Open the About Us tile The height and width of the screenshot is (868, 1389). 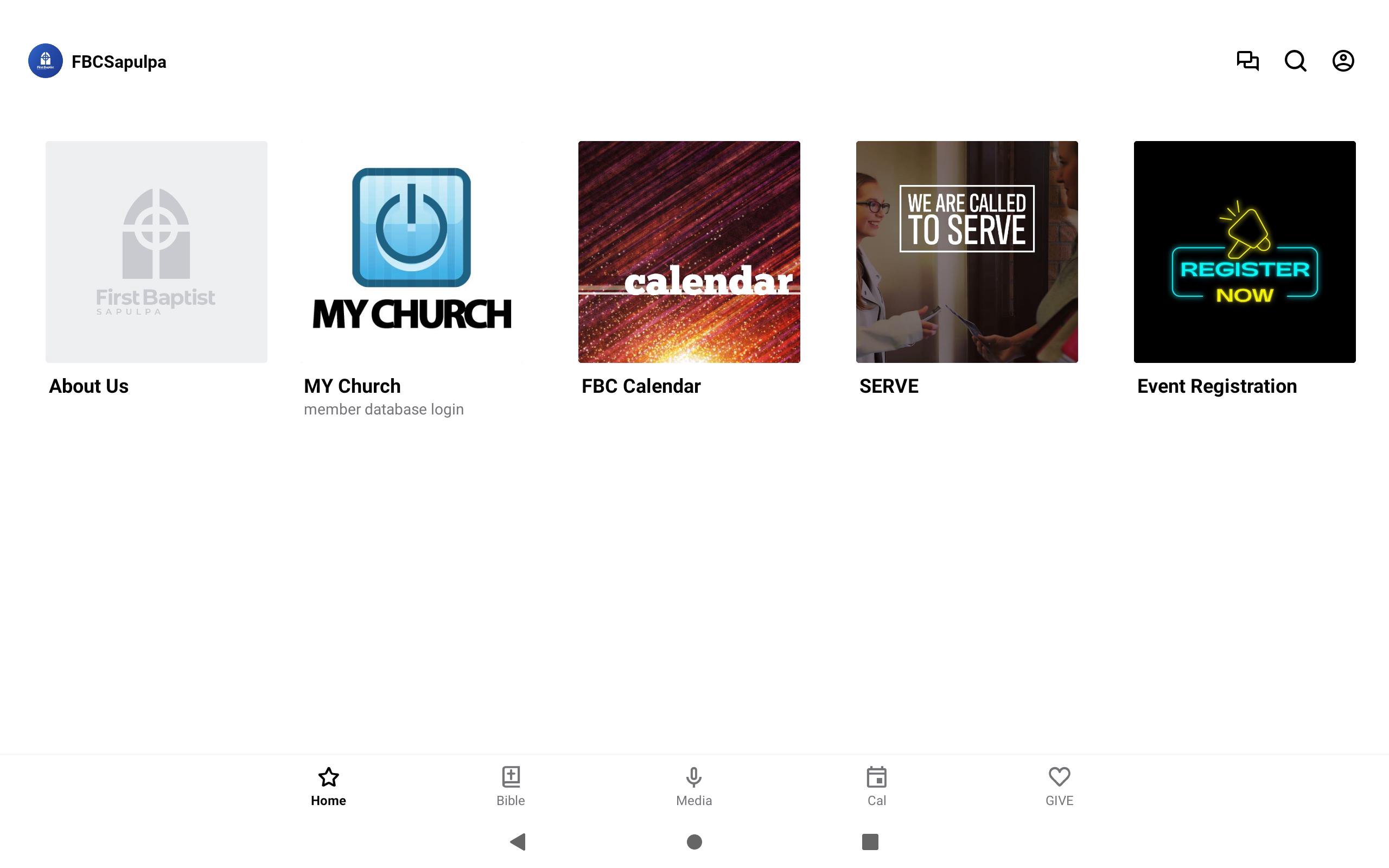[x=156, y=252]
